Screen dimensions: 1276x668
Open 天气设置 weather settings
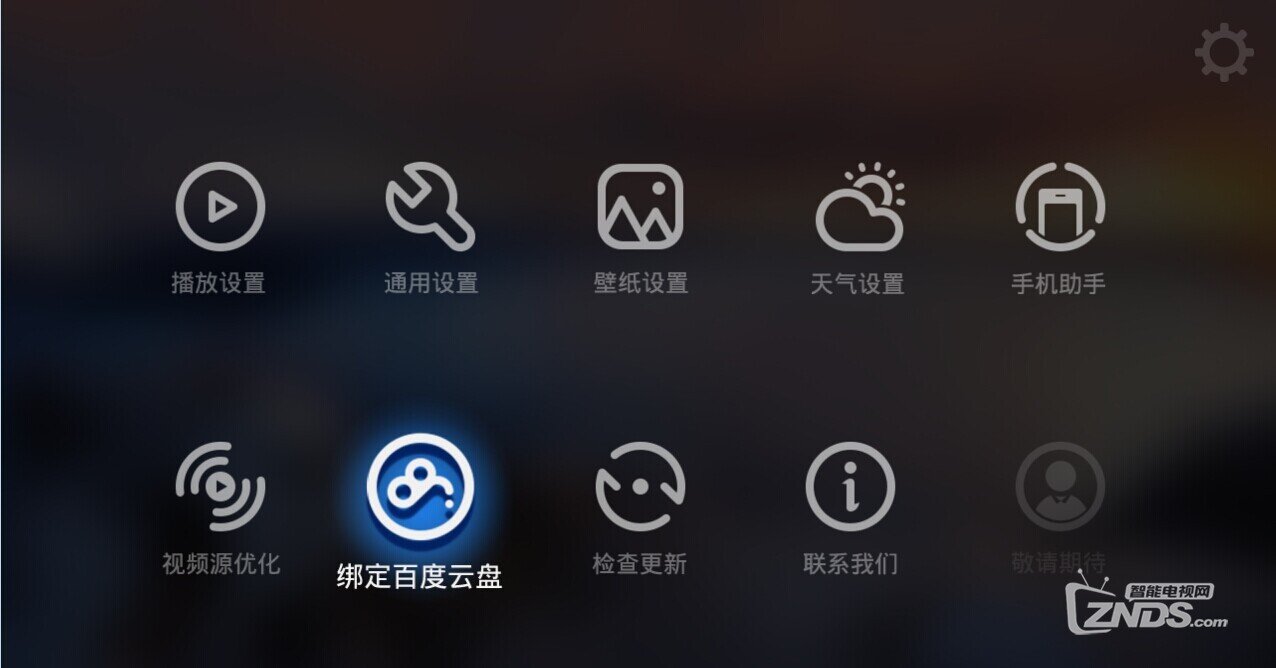[858, 207]
